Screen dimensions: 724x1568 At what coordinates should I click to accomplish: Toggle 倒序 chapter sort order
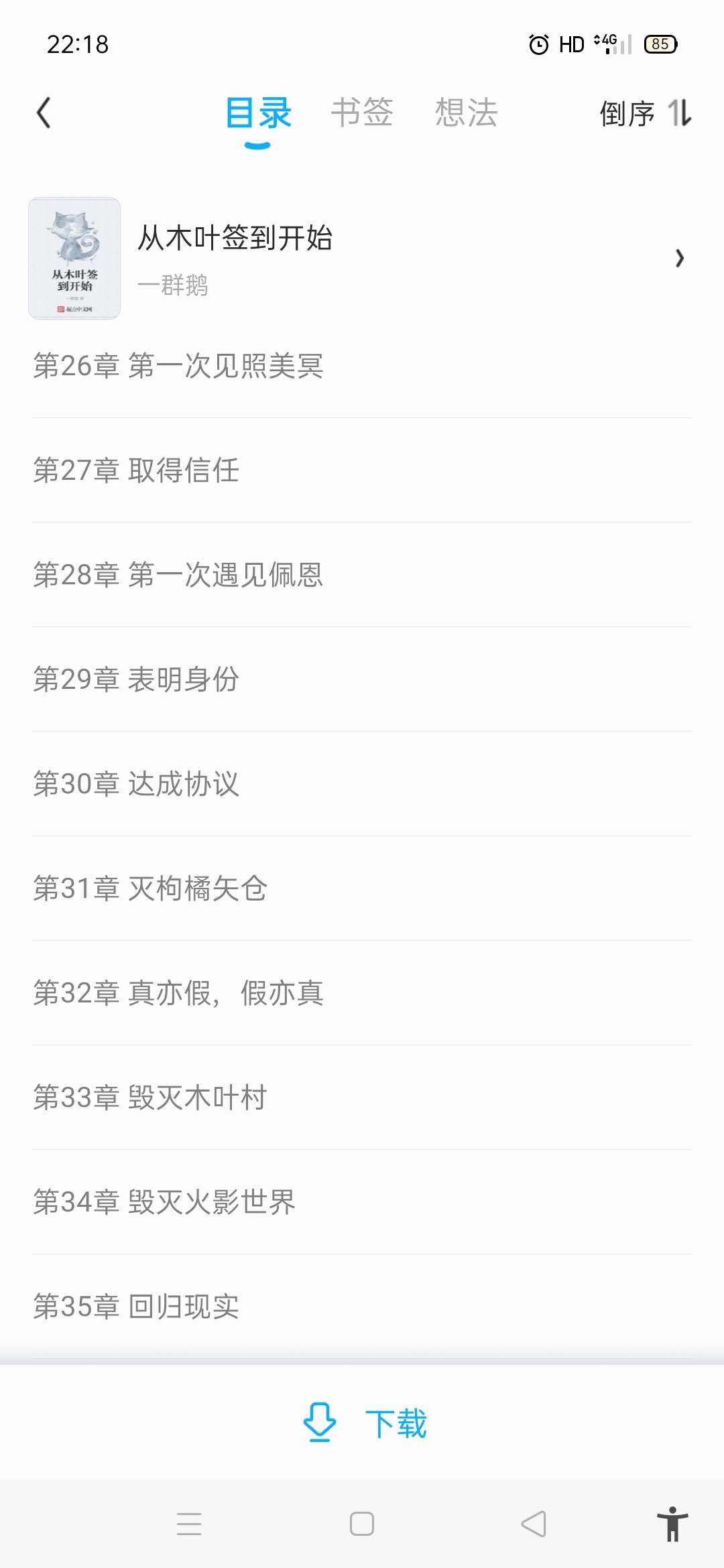click(646, 113)
